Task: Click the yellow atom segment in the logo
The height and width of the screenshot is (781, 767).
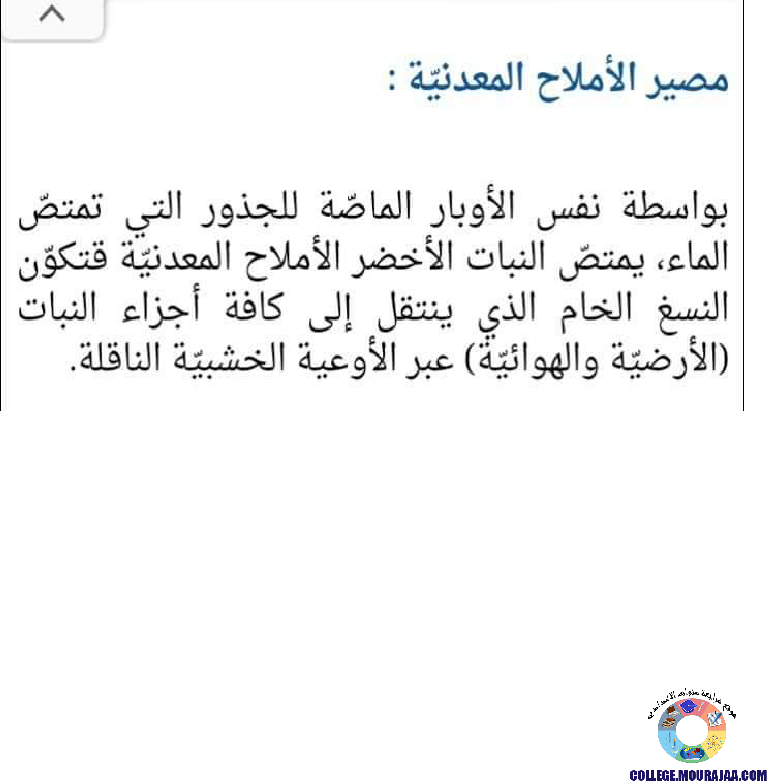Action: pyautogui.click(x=712, y=742)
